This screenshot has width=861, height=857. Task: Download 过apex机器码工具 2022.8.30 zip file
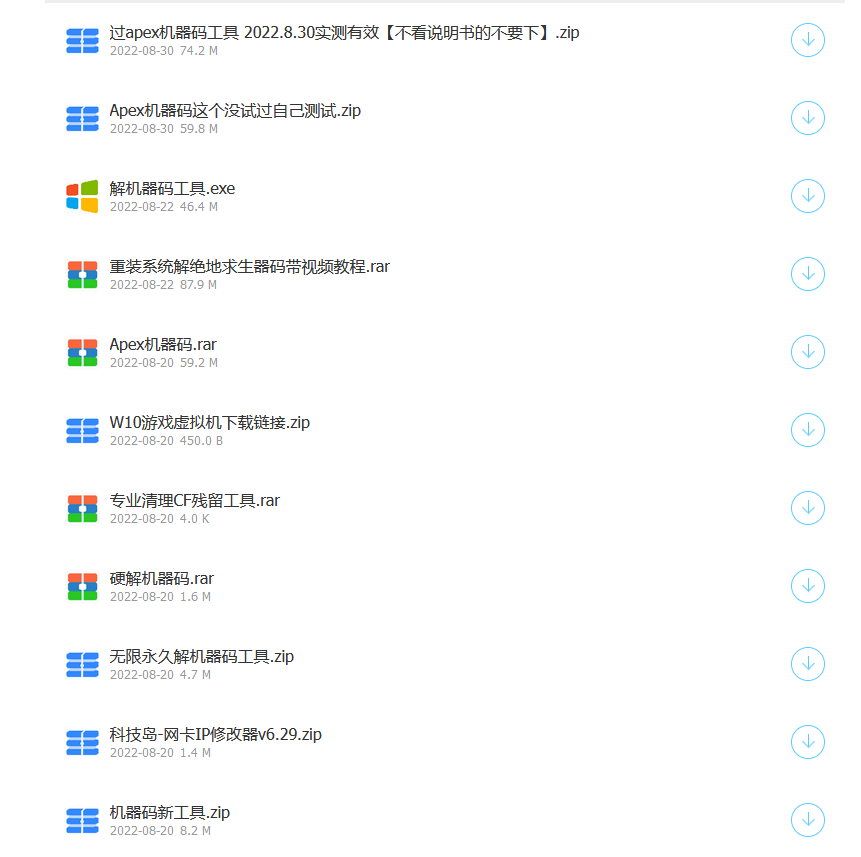807,41
